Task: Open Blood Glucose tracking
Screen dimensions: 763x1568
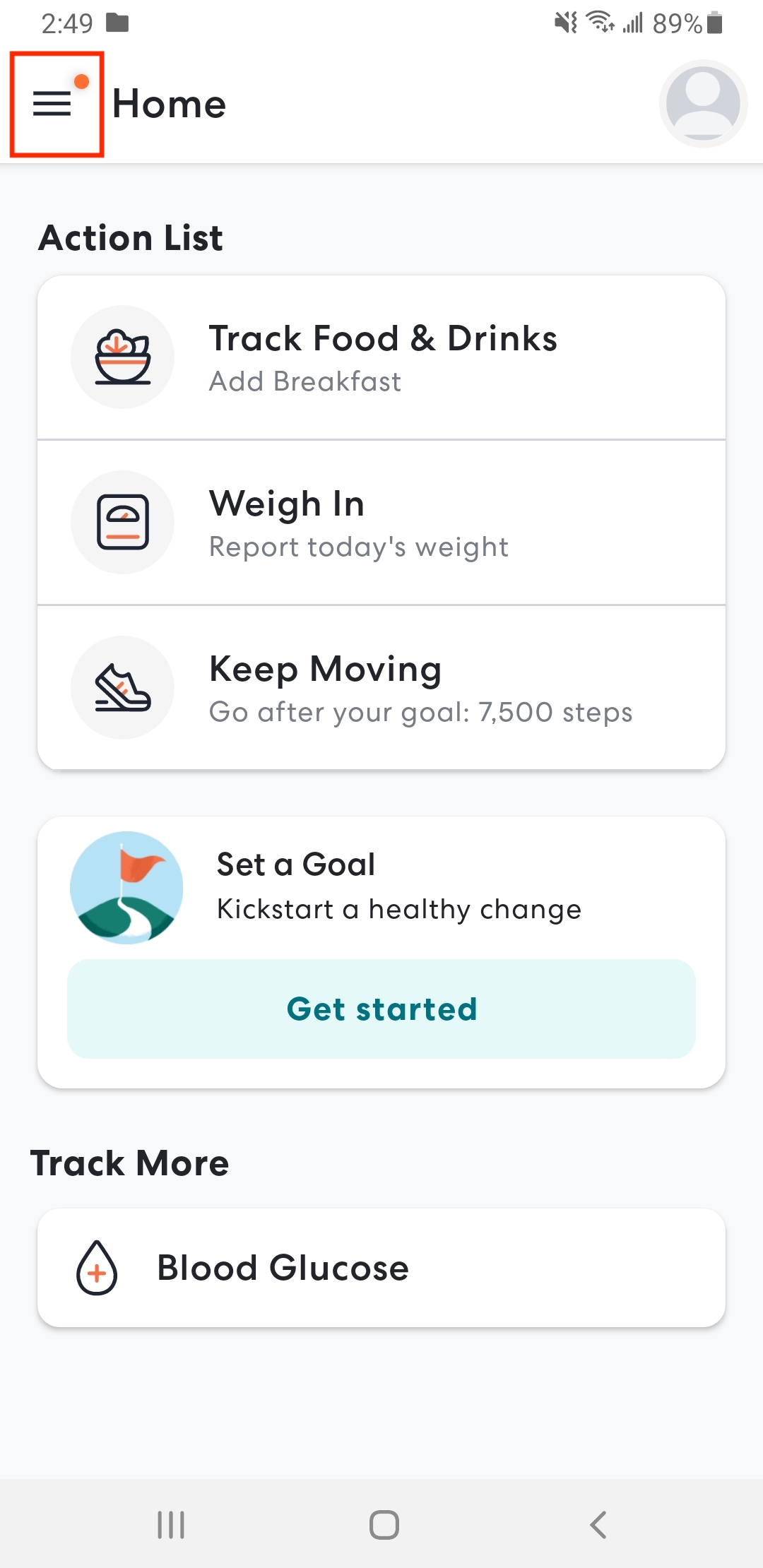Action: pos(381,1268)
